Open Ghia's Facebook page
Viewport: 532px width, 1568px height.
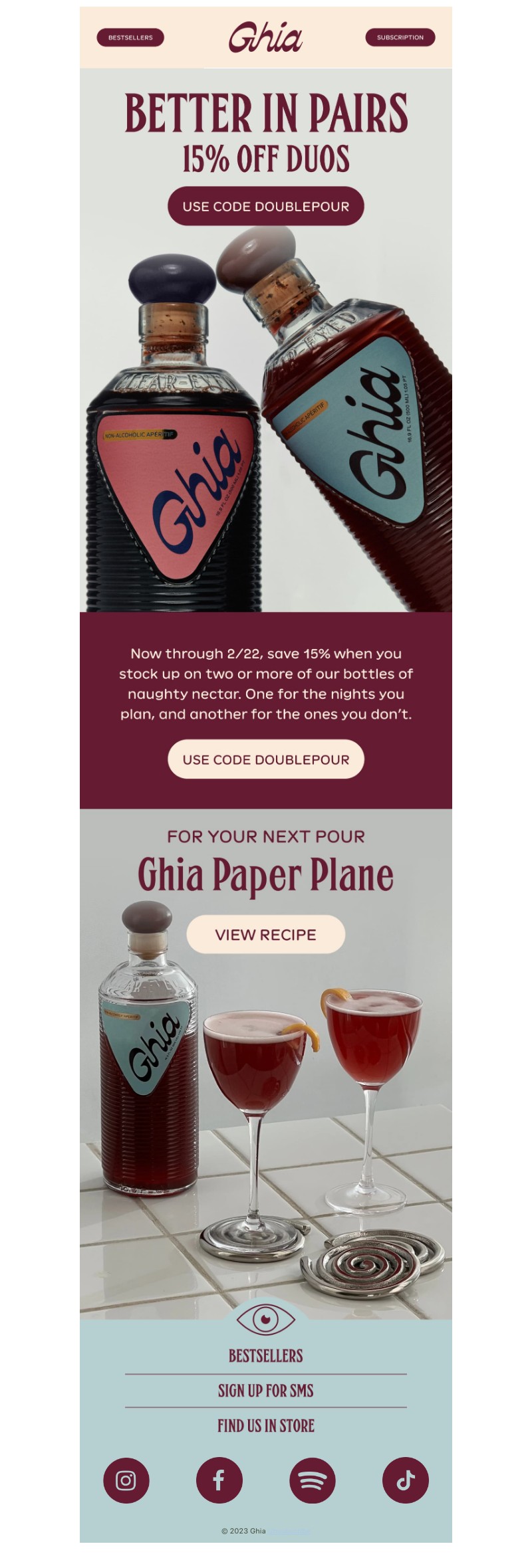click(219, 1480)
